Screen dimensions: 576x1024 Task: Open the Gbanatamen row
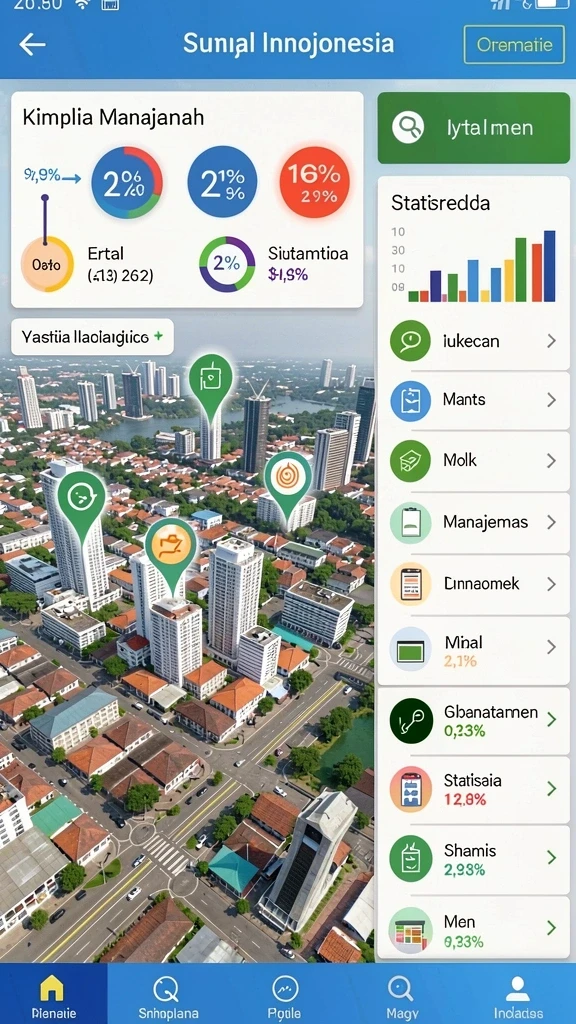point(473,720)
